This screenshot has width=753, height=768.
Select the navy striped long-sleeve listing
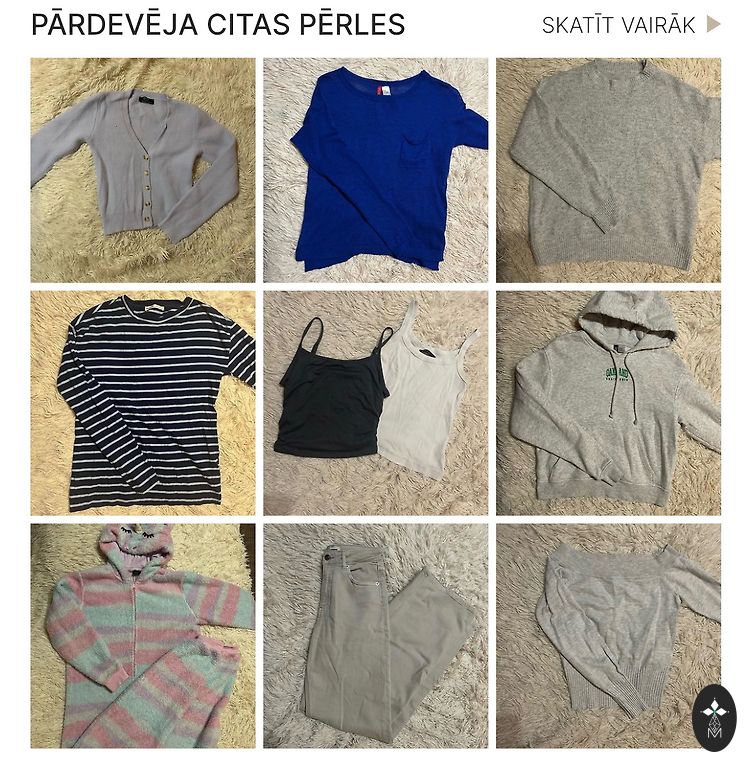tap(143, 402)
